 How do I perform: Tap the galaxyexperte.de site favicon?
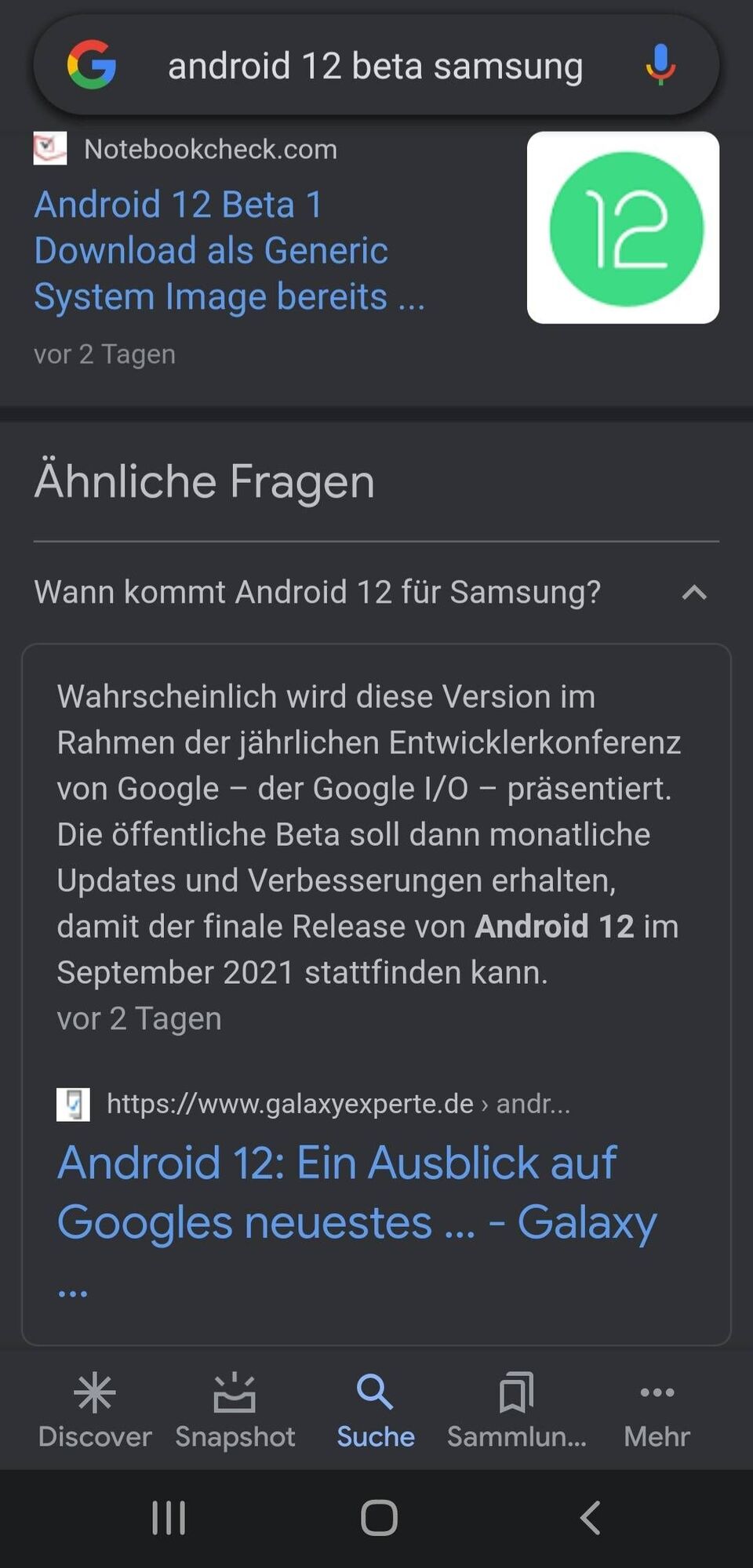pyautogui.click(x=72, y=1104)
